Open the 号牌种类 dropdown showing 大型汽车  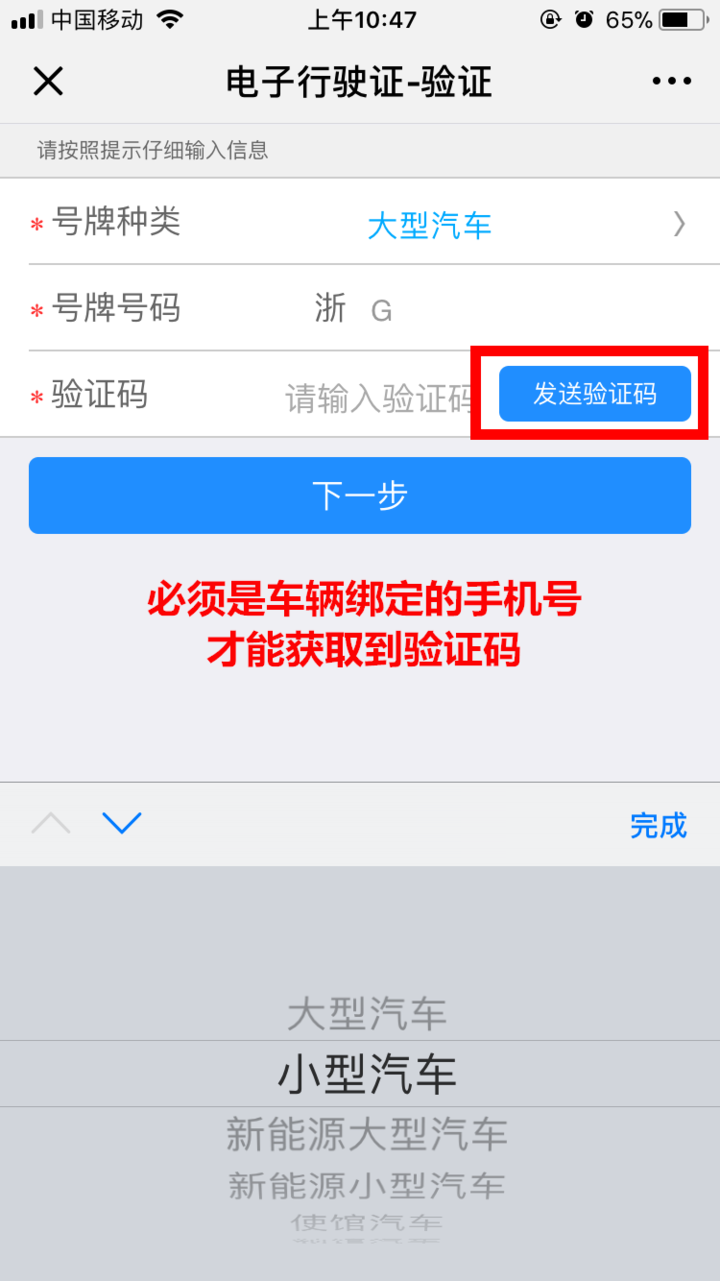tap(430, 225)
